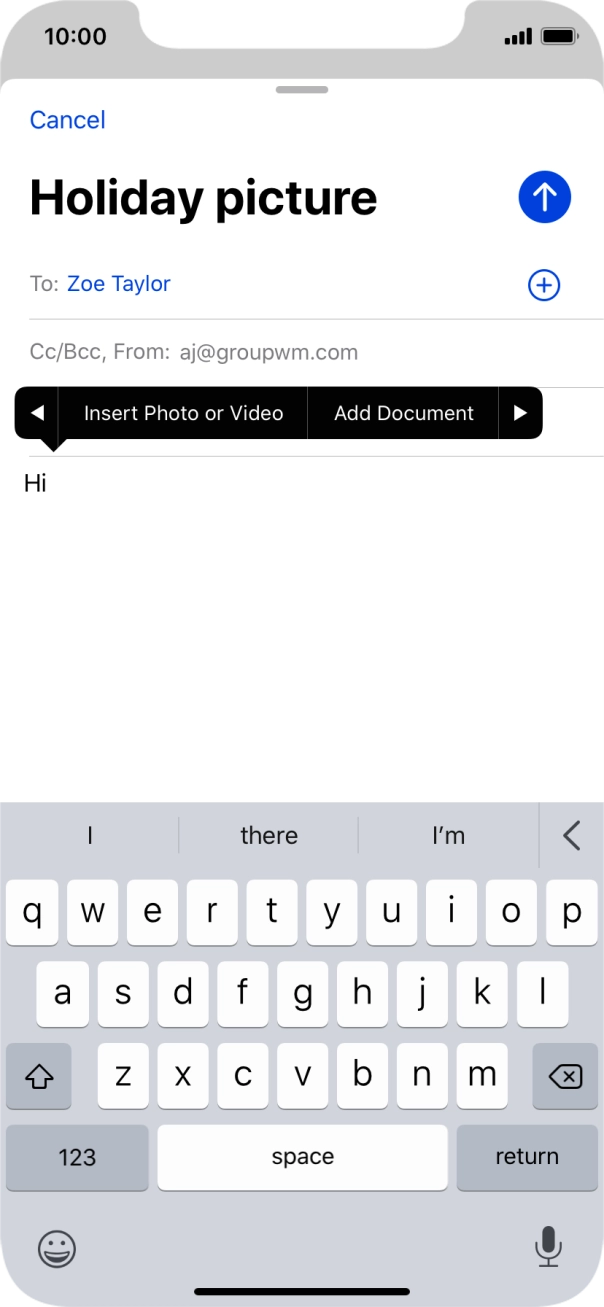The width and height of the screenshot is (604, 1307).
Task: Start dictation with the microphone
Action: click(547, 1247)
